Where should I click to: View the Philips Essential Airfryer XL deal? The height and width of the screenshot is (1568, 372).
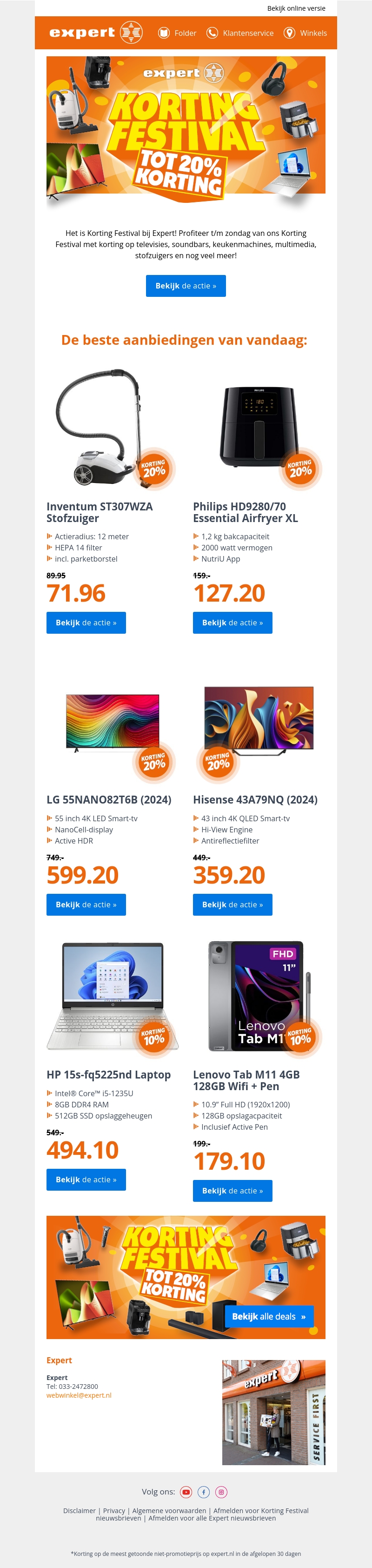point(232,623)
